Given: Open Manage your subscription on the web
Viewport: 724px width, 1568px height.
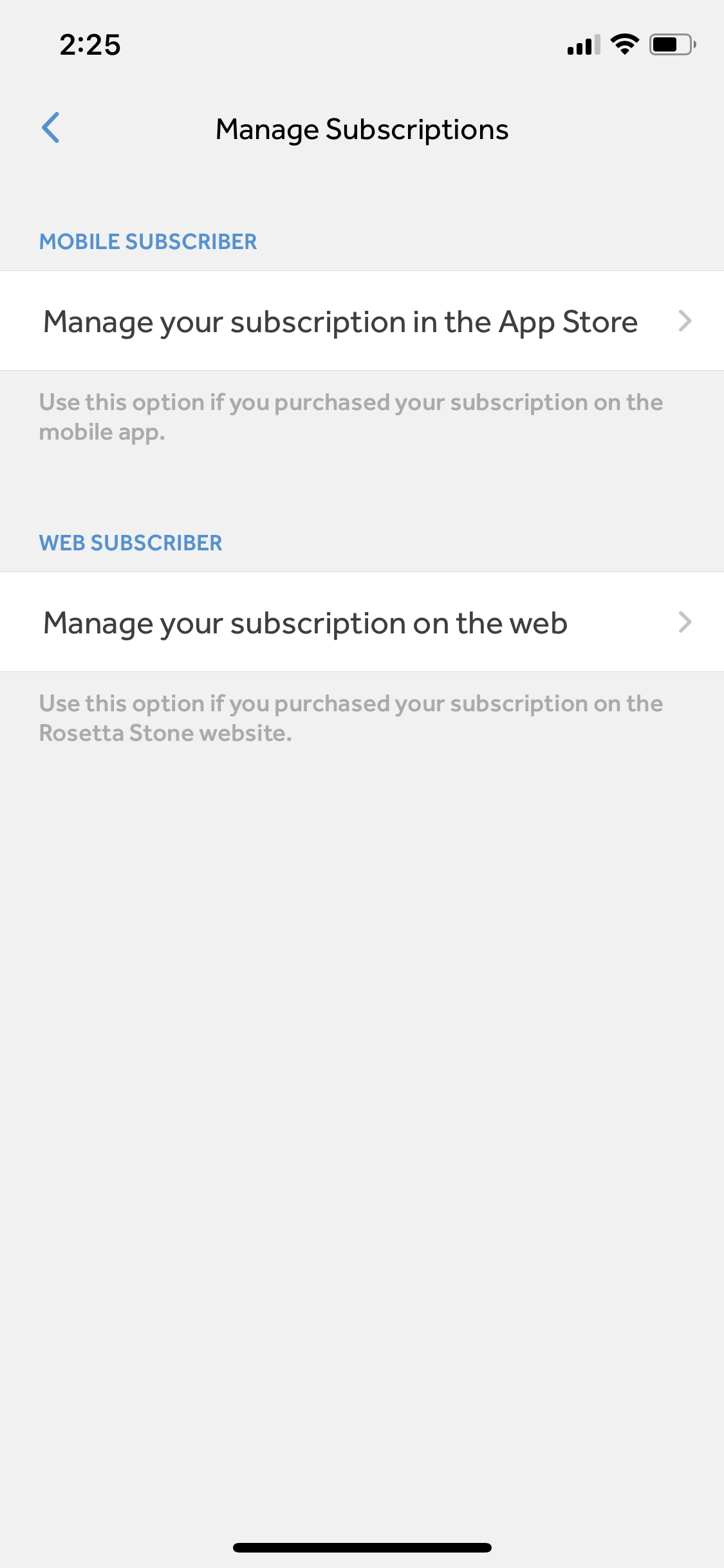Looking at the screenshot, I should tap(362, 622).
